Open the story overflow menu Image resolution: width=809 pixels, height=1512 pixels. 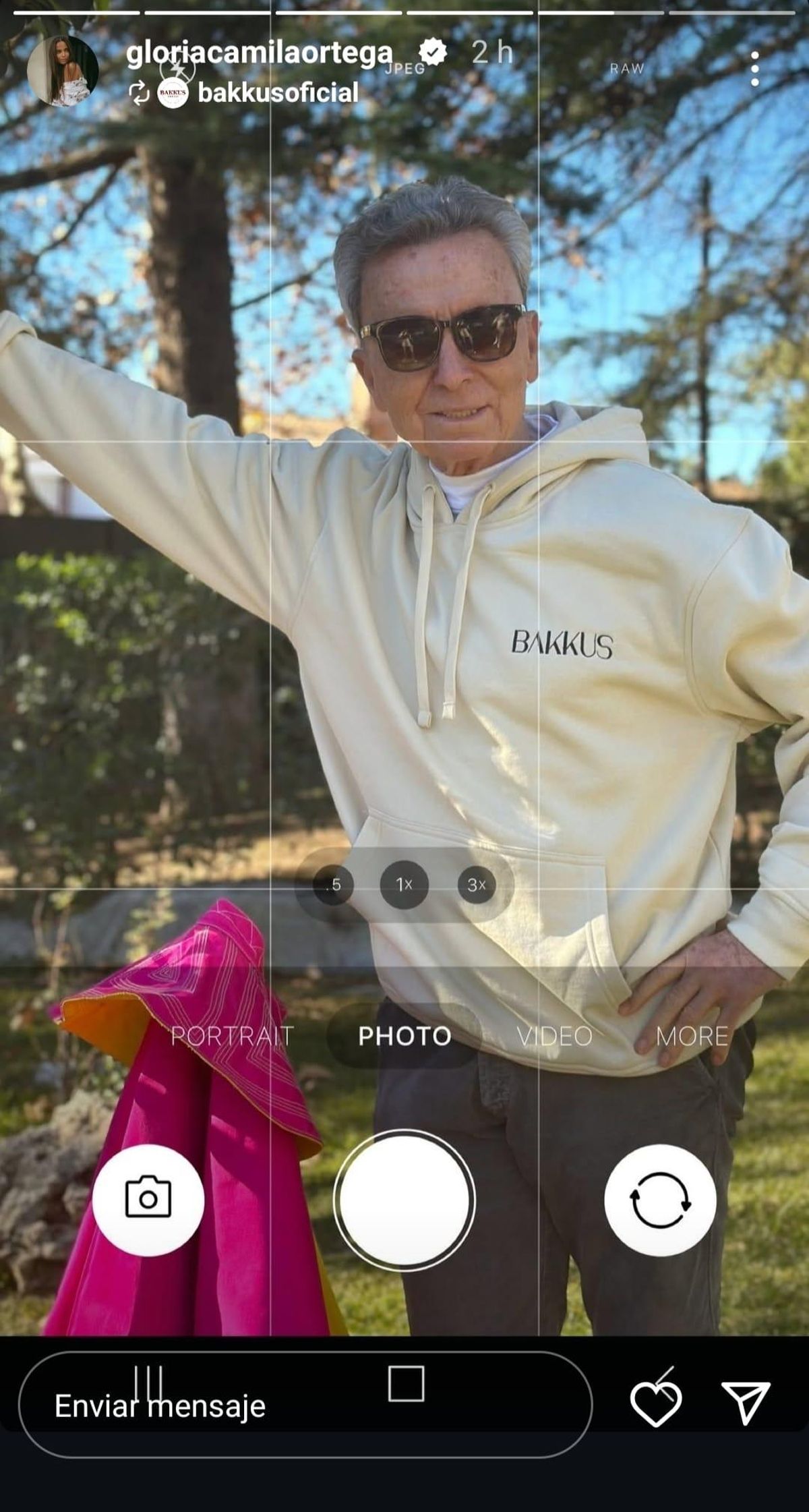[x=755, y=69]
